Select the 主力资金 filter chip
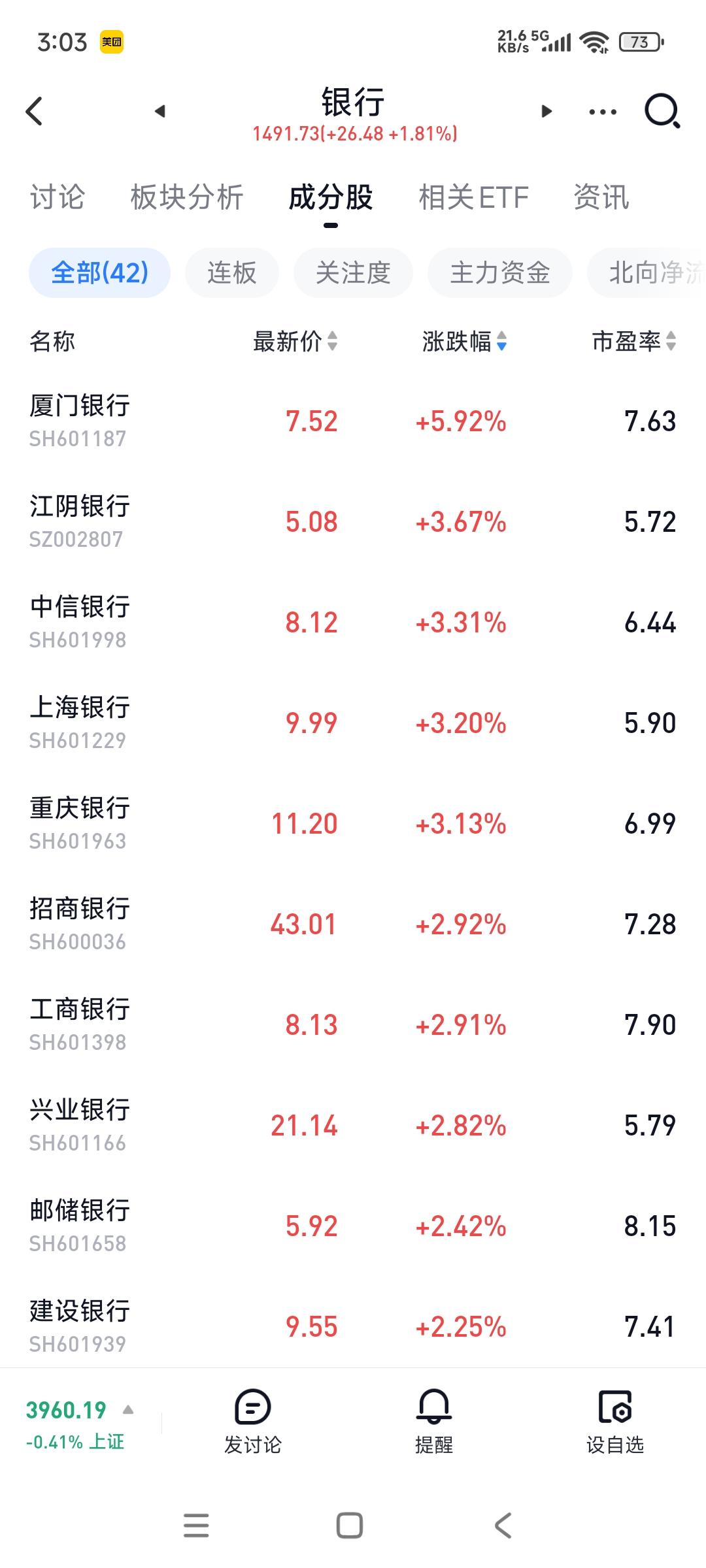Viewport: 706px width, 1568px height. coord(500,272)
